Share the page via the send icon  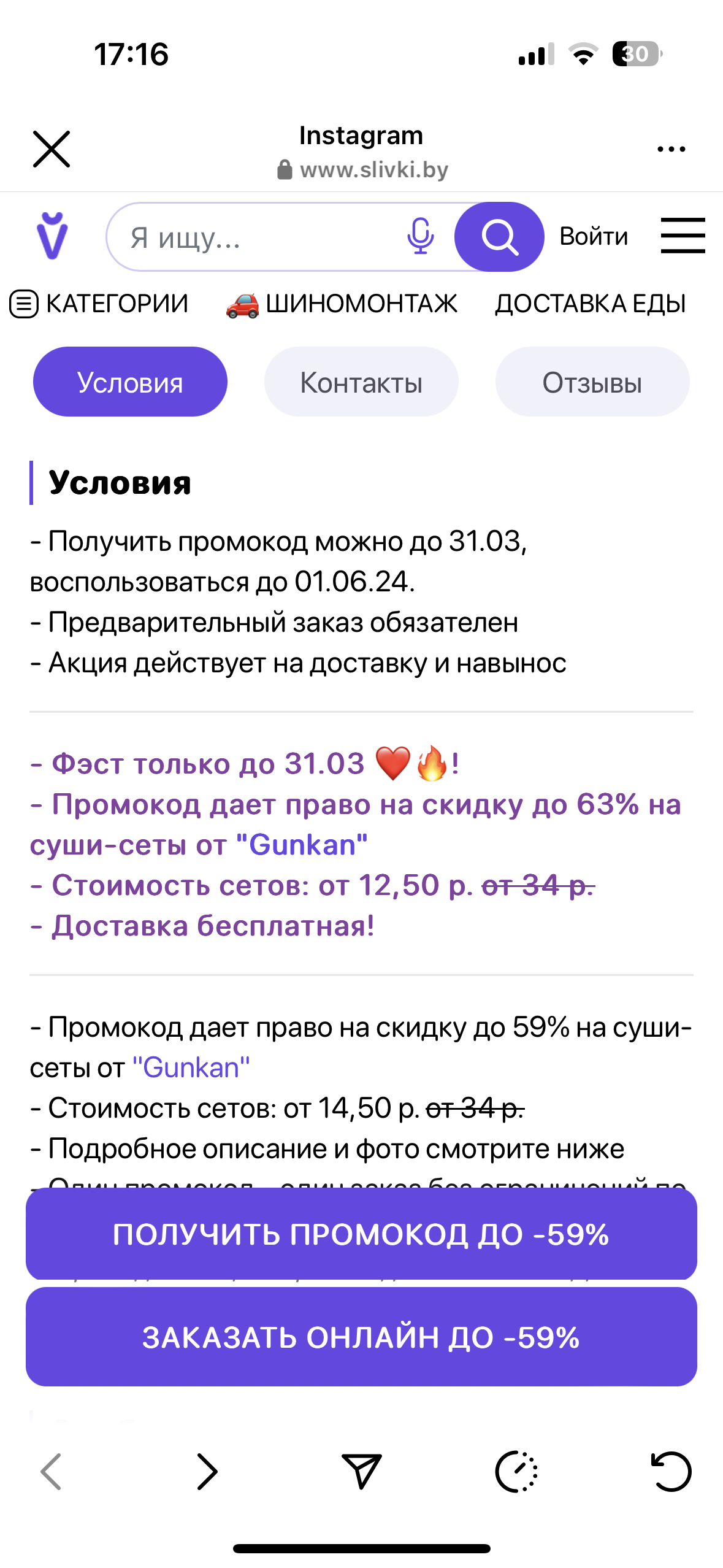tap(361, 1471)
